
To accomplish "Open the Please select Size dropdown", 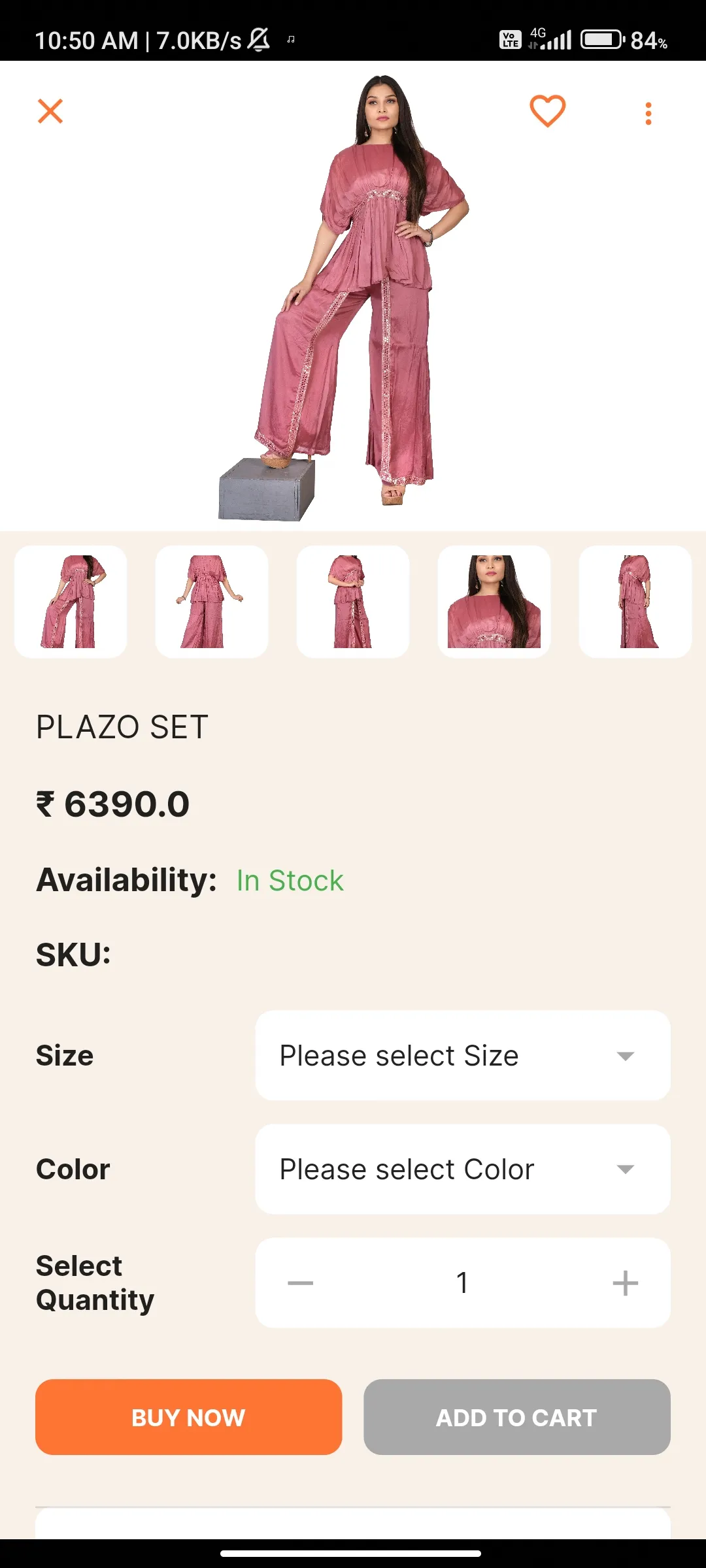I will (463, 1055).
